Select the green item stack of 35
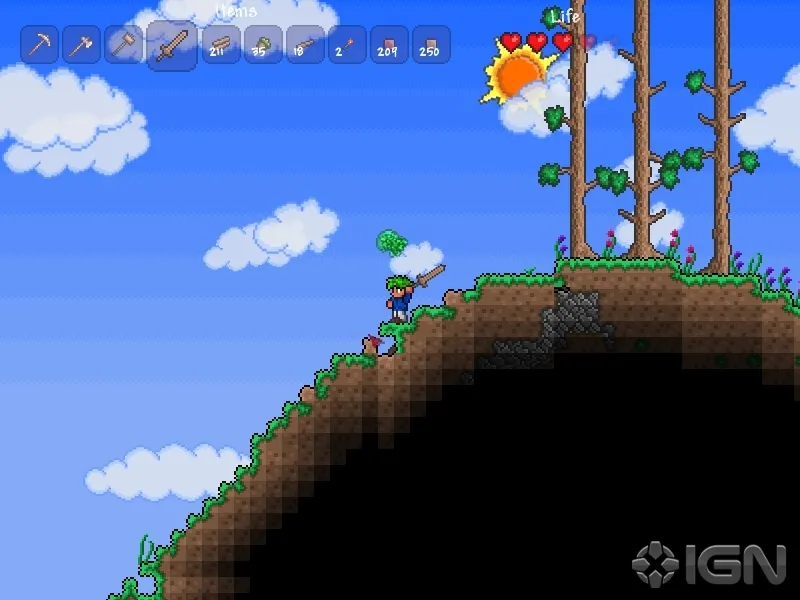This screenshot has width=800, height=600. point(263,44)
